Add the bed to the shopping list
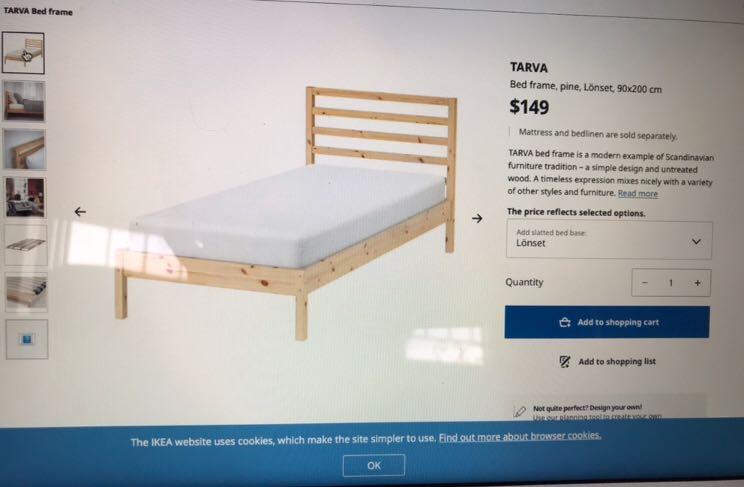The image size is (744, 487). pos(607,362)
